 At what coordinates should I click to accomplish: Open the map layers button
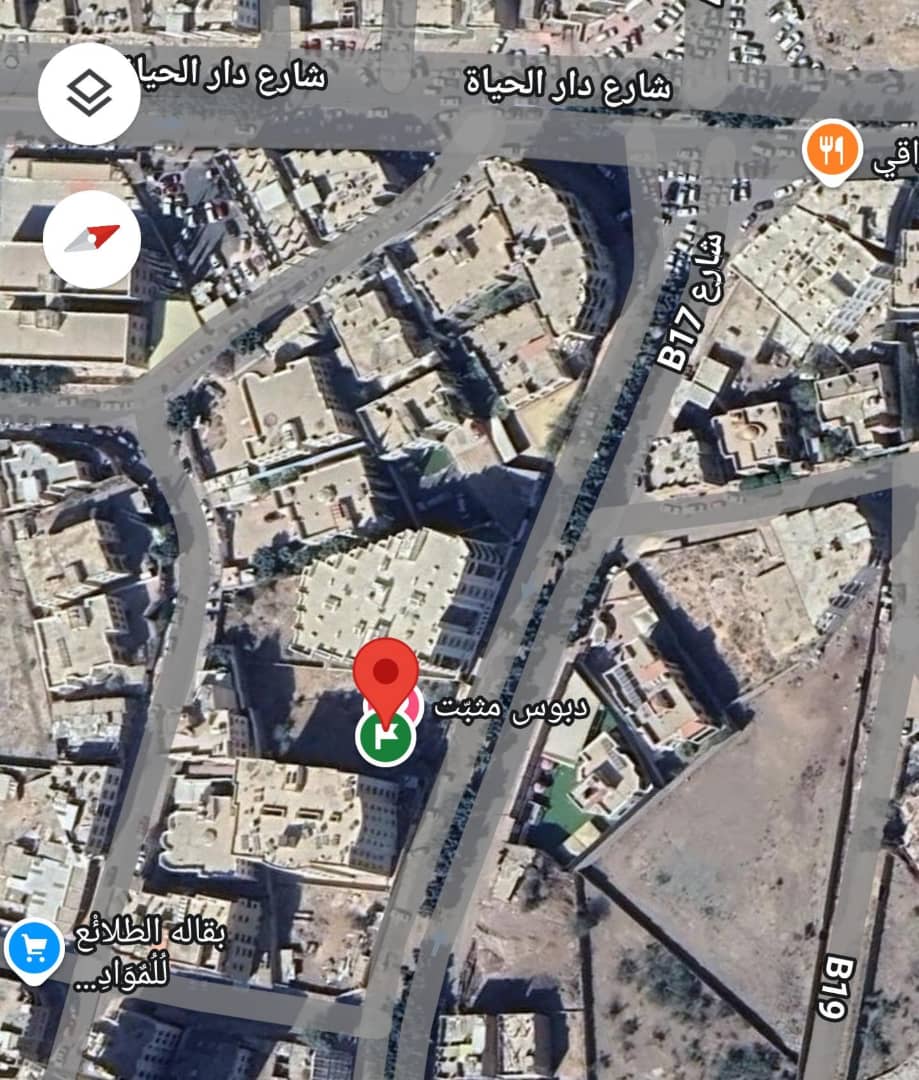pyautogui.click(x=89, y=94)
